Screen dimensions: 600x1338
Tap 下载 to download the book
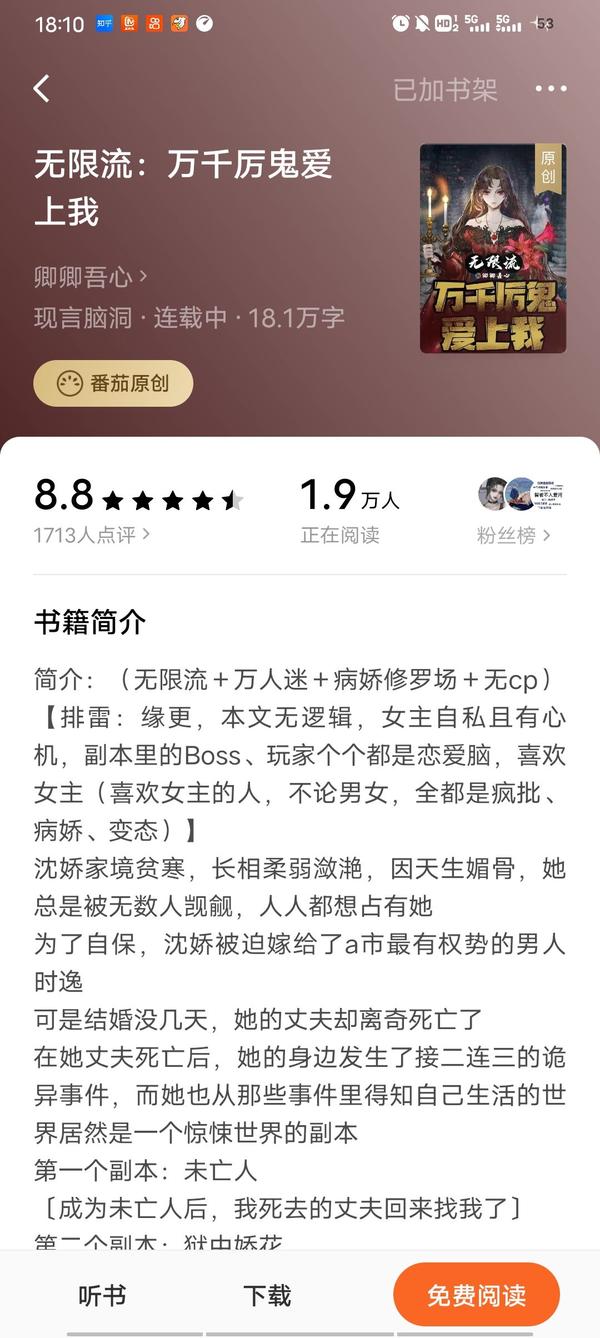267,1296
